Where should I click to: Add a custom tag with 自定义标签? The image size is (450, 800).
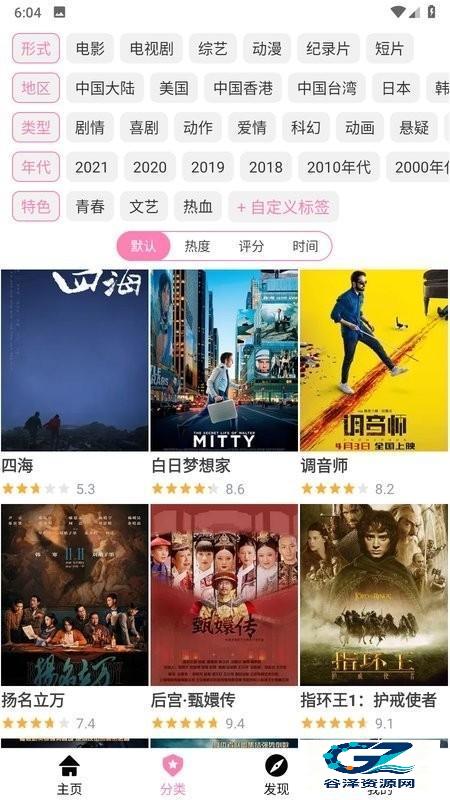(283, 206)
